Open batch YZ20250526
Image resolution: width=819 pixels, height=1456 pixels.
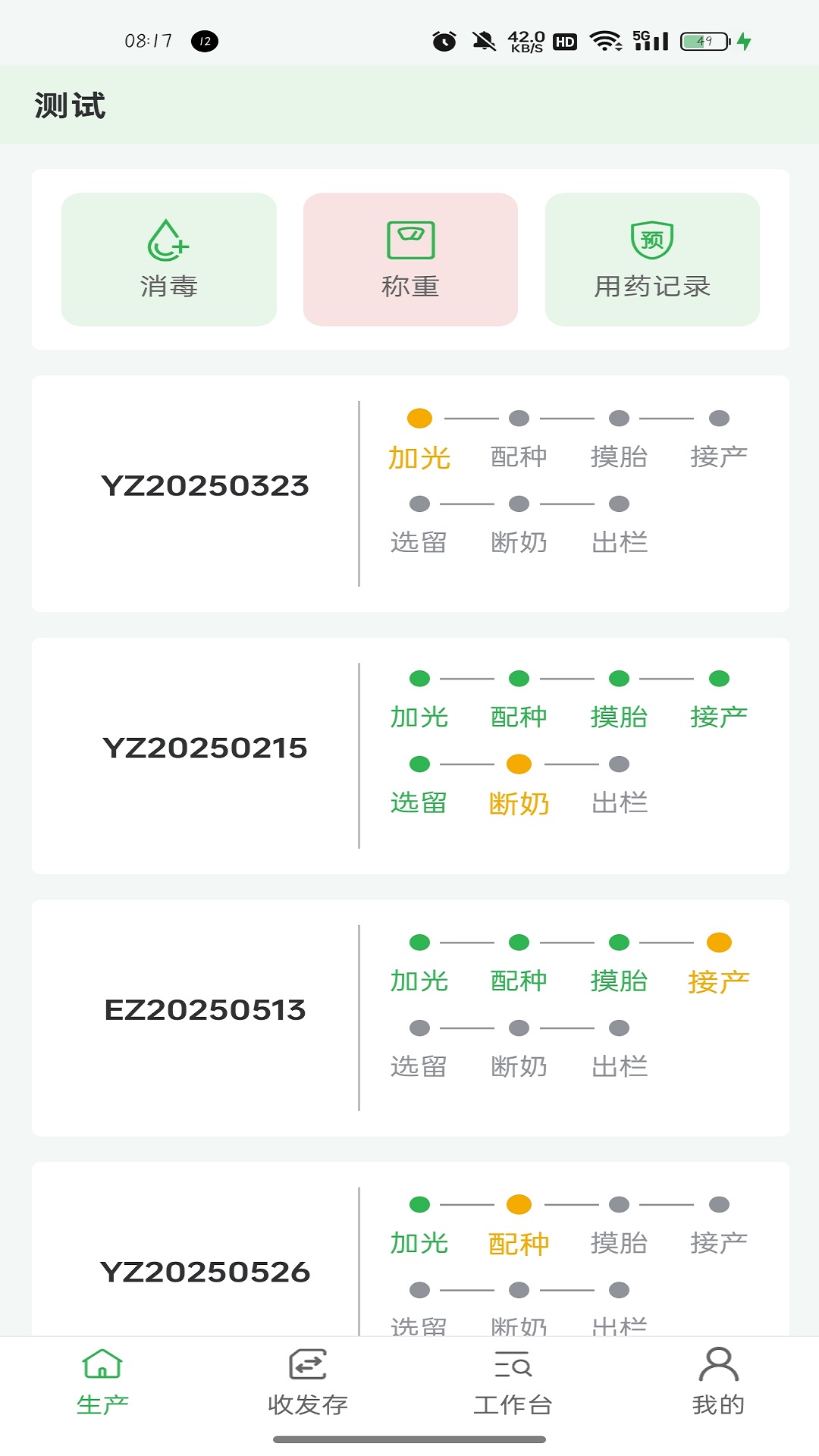[205, 1272]
